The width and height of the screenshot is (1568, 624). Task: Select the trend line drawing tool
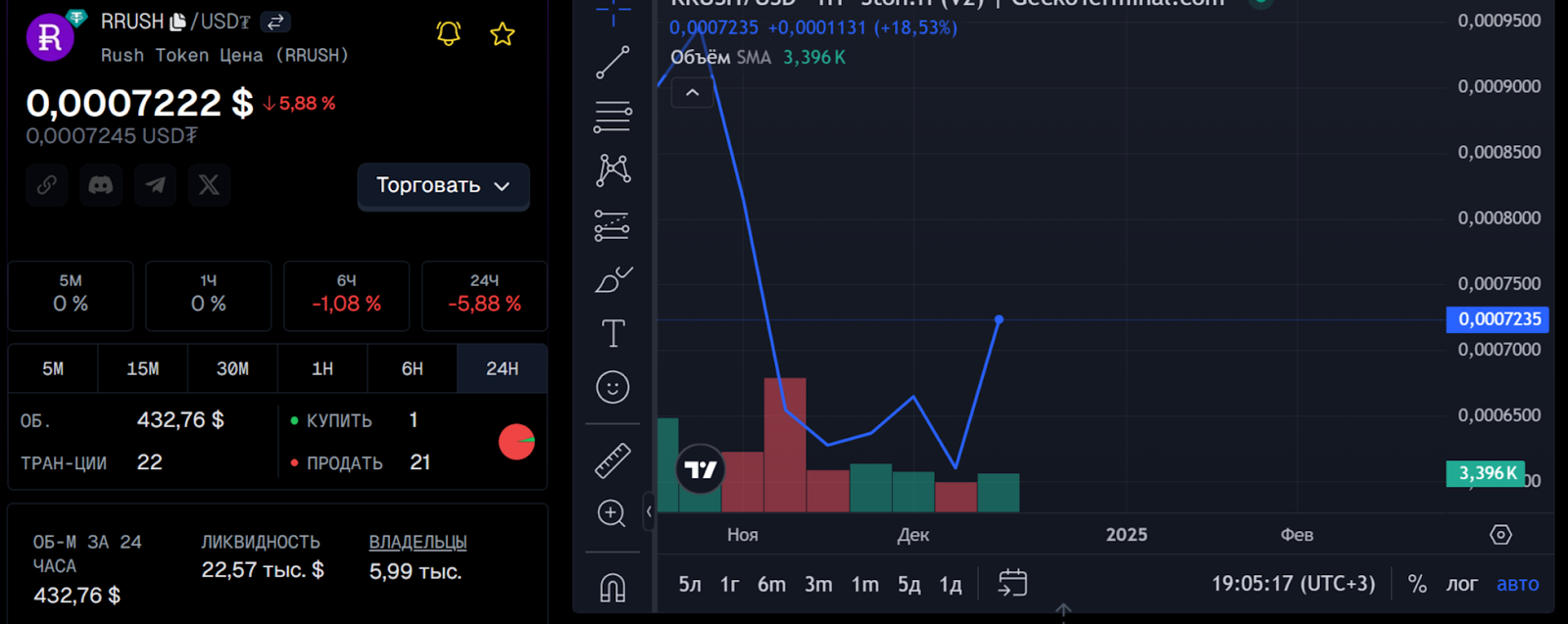[612, 63]
